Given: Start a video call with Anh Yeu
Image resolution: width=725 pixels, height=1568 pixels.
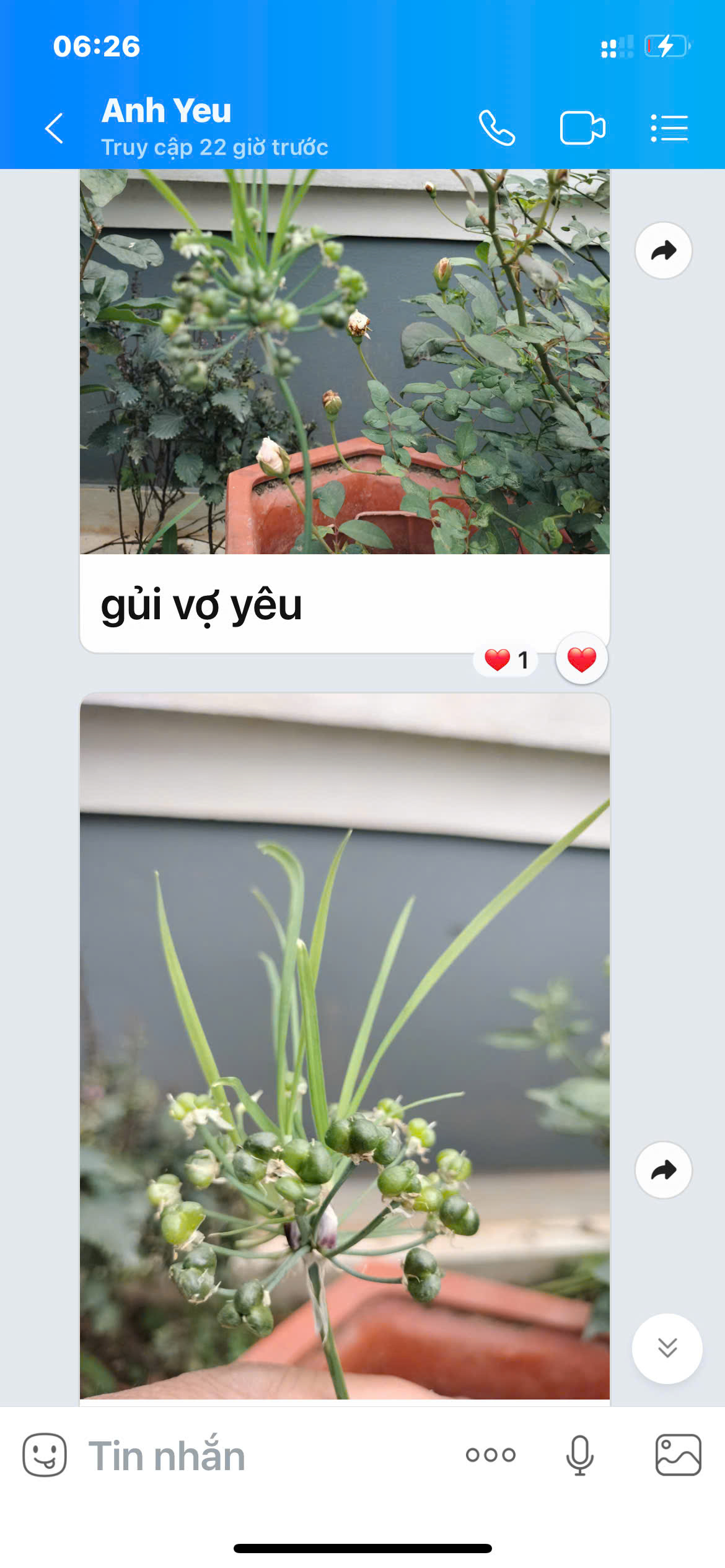Looking at the screenshot, I should [x=582, y=128].
